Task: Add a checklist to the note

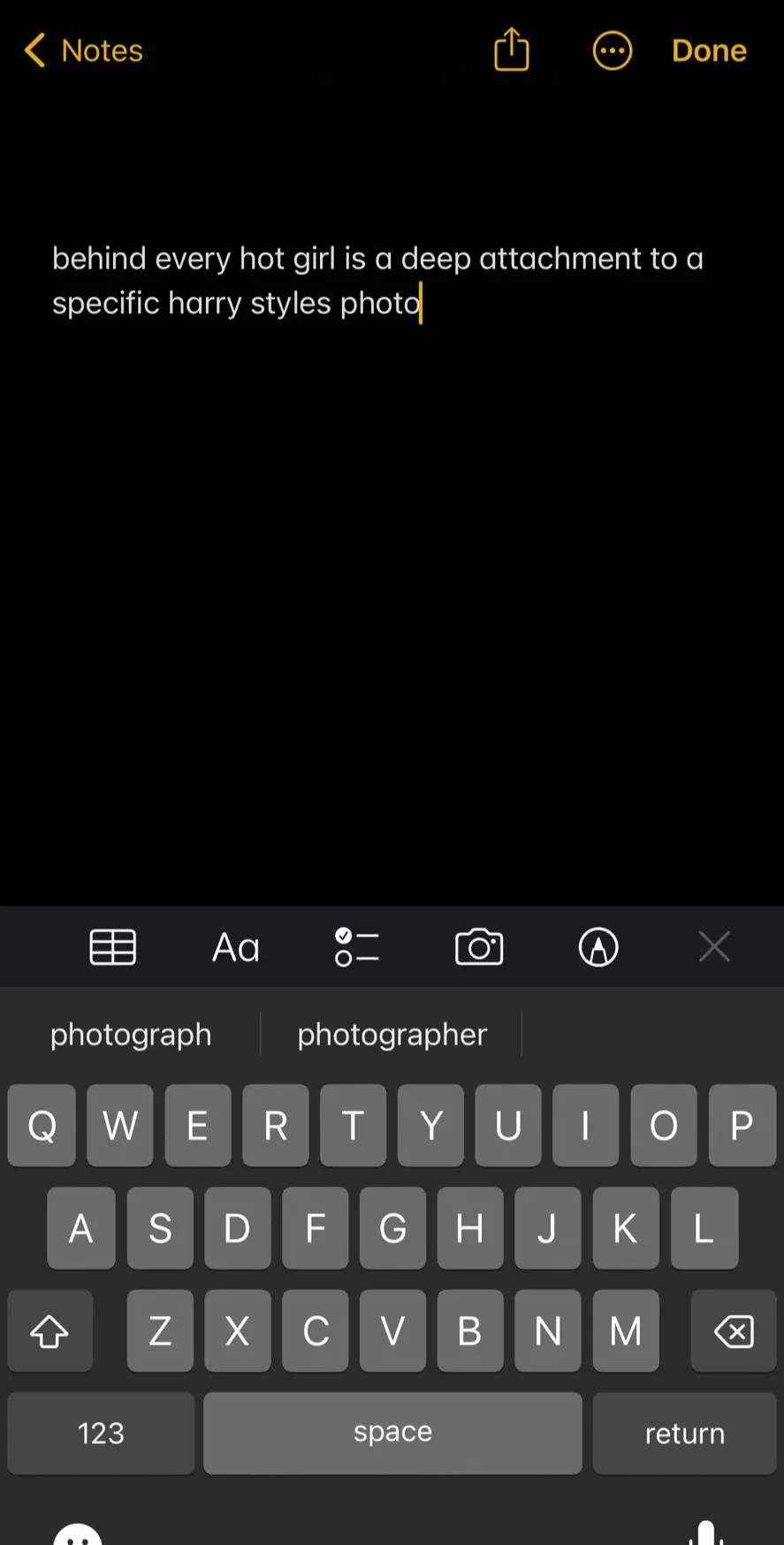Action: pyautogui.click(x=356, y=947)
